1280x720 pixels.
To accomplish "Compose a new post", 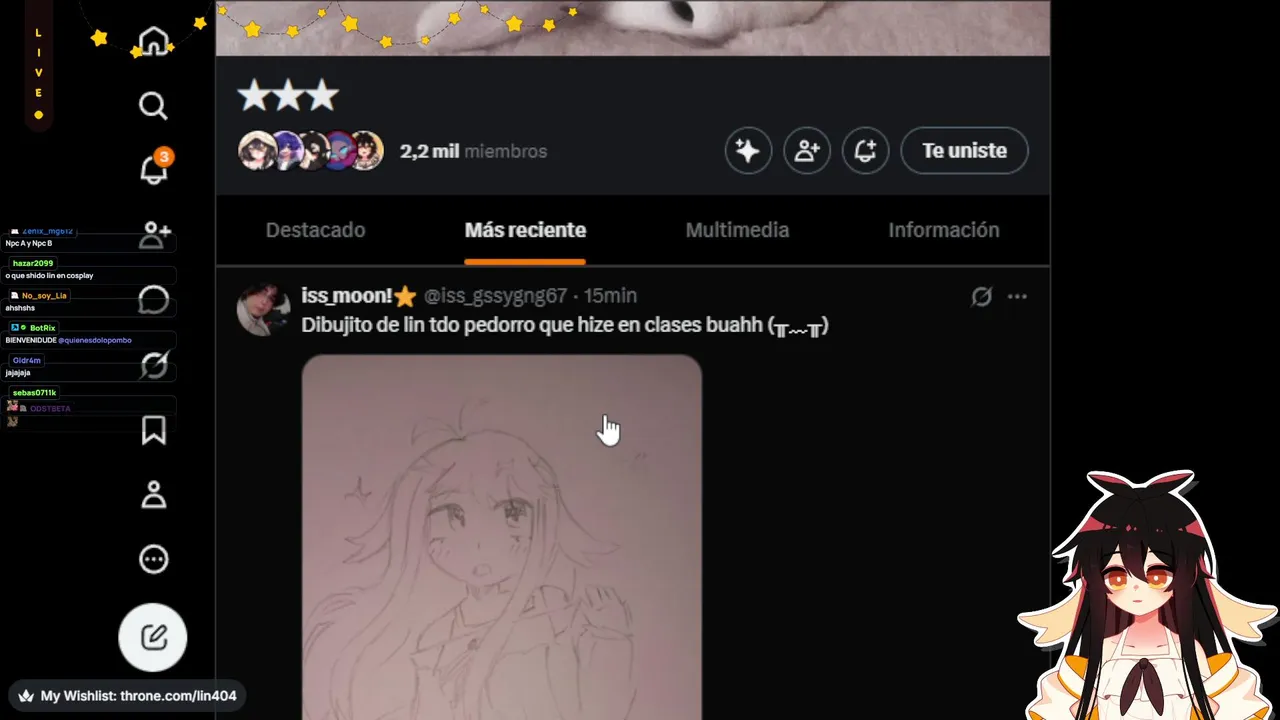I will click(153, 637).
